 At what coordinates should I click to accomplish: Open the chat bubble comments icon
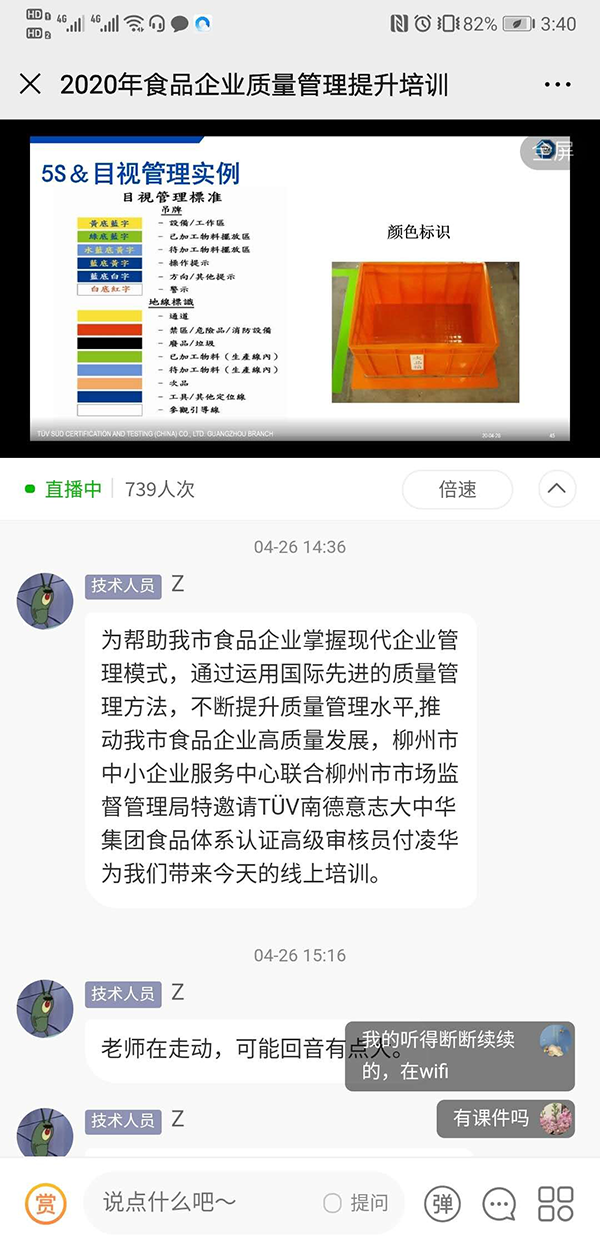499,1203
